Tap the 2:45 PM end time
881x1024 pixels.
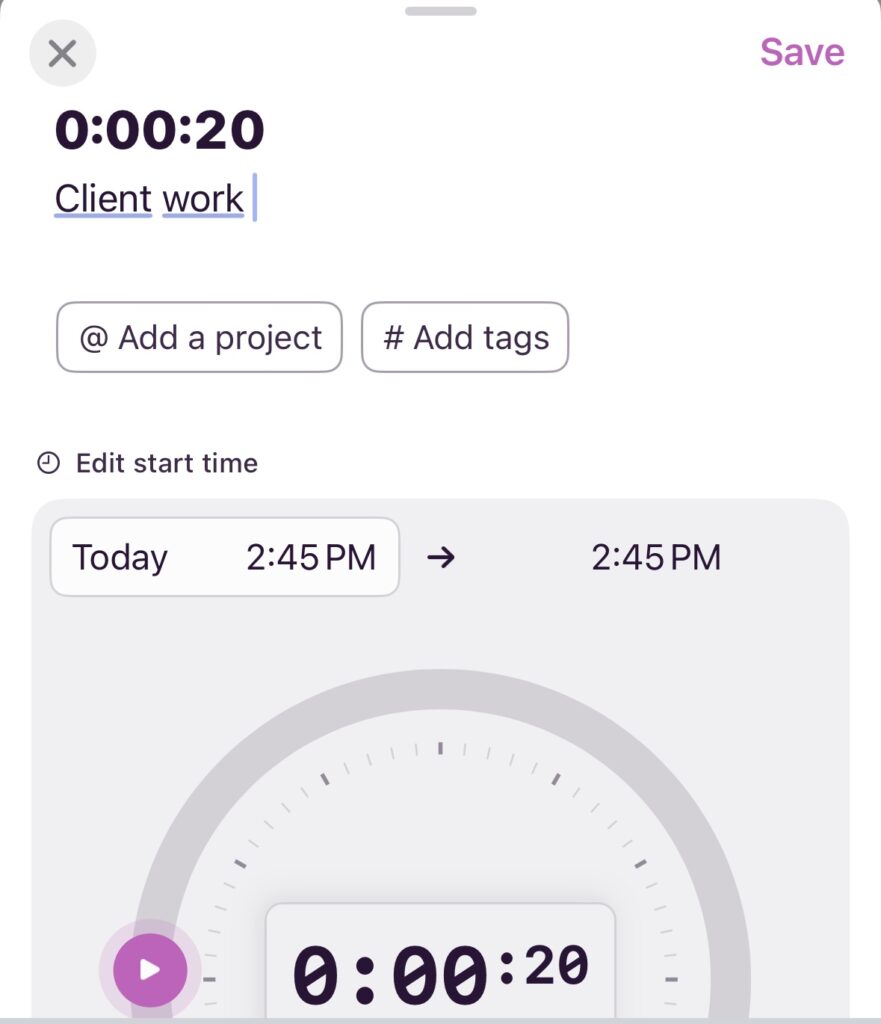[655, 557]
